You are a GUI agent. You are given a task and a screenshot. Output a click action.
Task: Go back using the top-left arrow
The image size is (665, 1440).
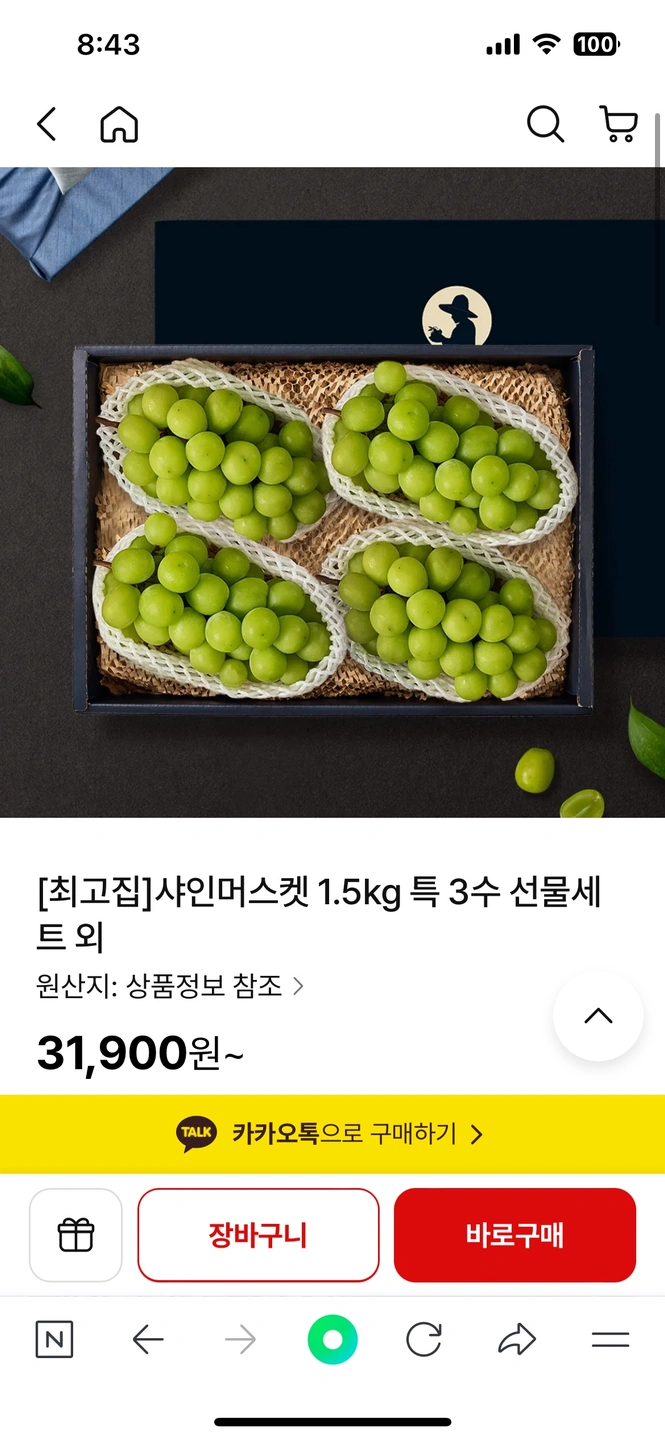click(x=46, y=125)
